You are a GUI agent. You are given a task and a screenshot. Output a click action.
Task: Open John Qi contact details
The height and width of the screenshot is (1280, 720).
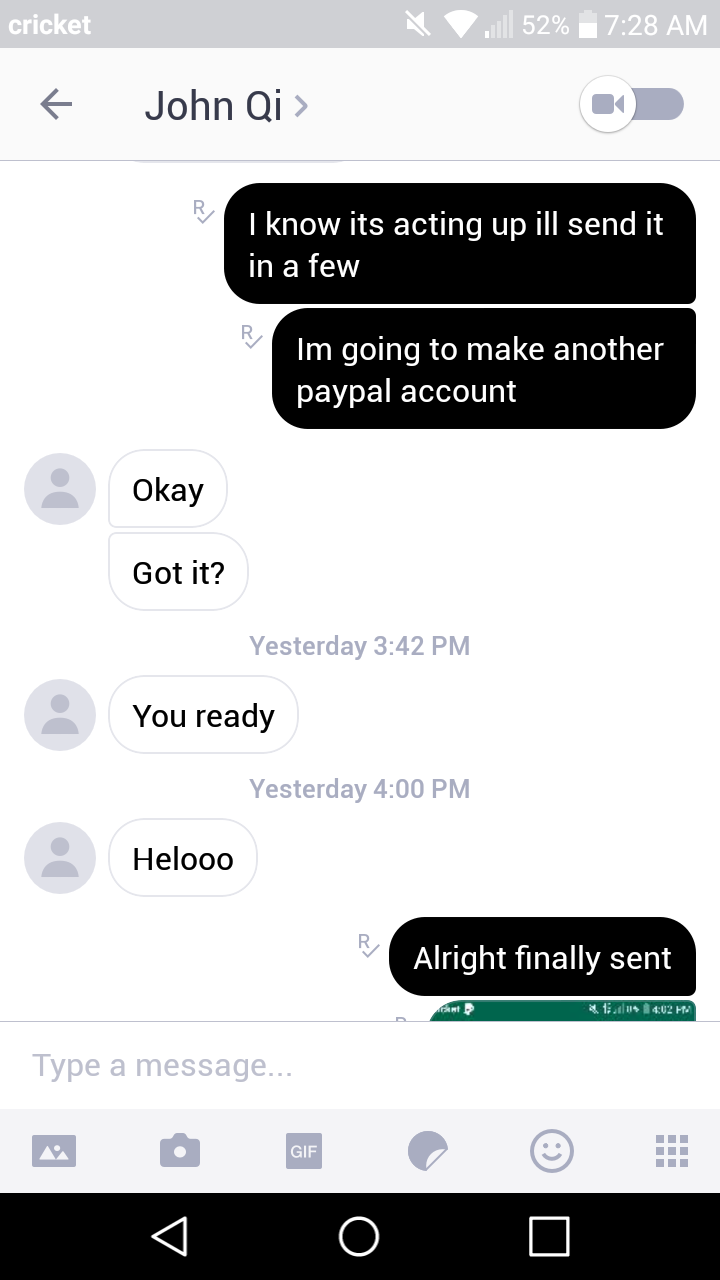pyautogui.click(x=226, y=105)
